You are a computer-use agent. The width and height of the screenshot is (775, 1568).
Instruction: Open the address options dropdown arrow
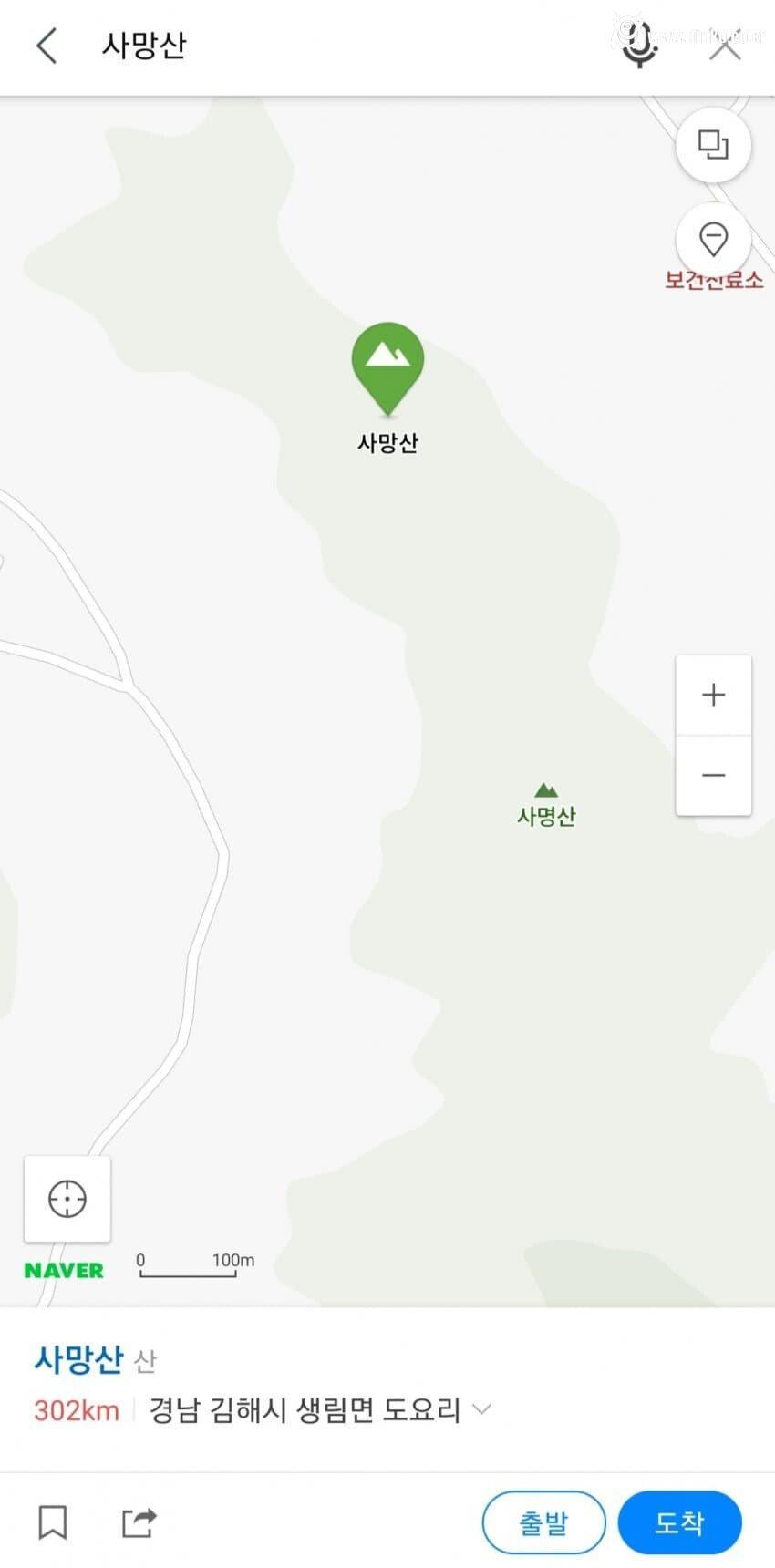[481, 1409]
